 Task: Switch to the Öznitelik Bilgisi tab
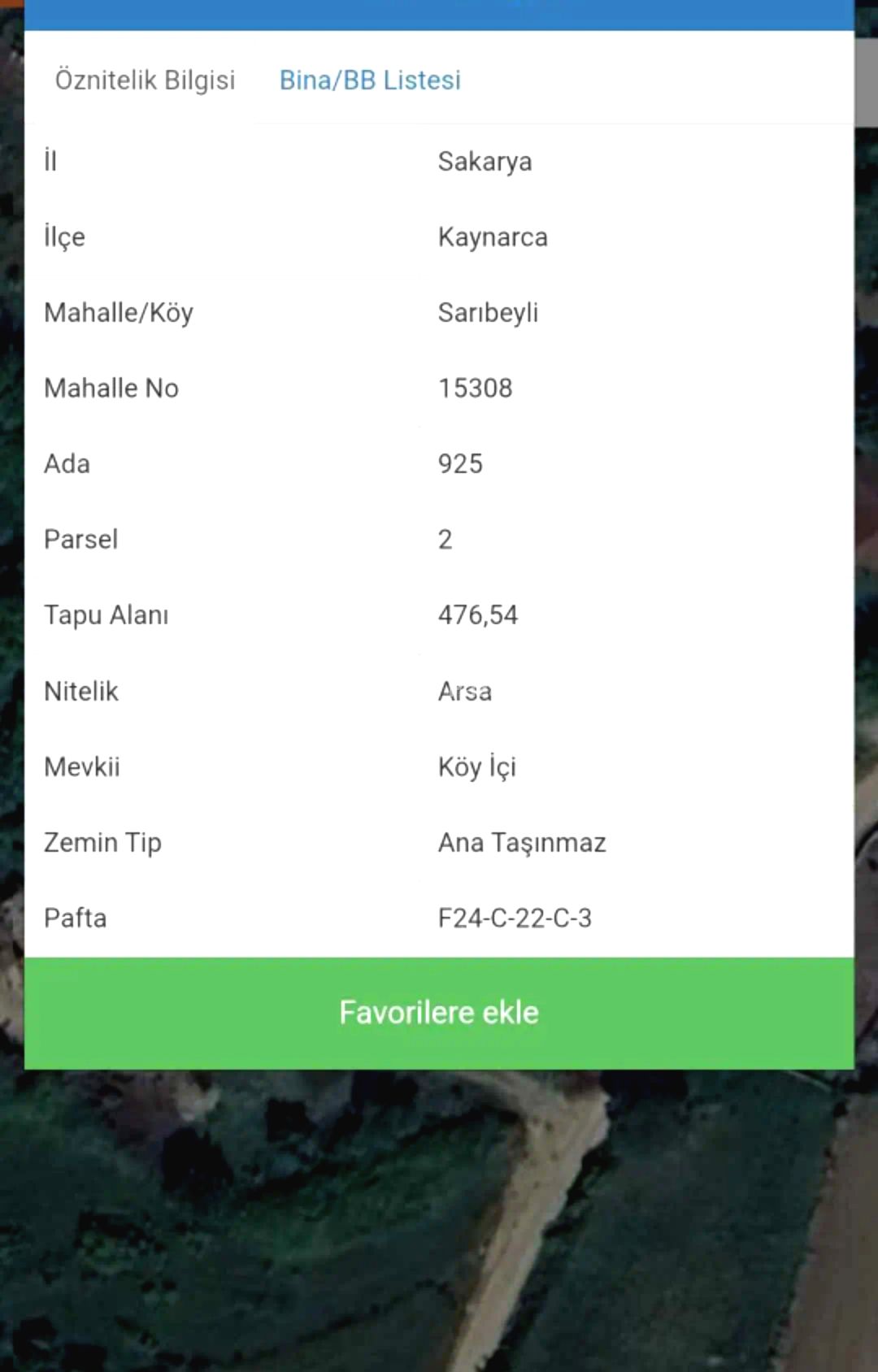click(x=145, y=80)
